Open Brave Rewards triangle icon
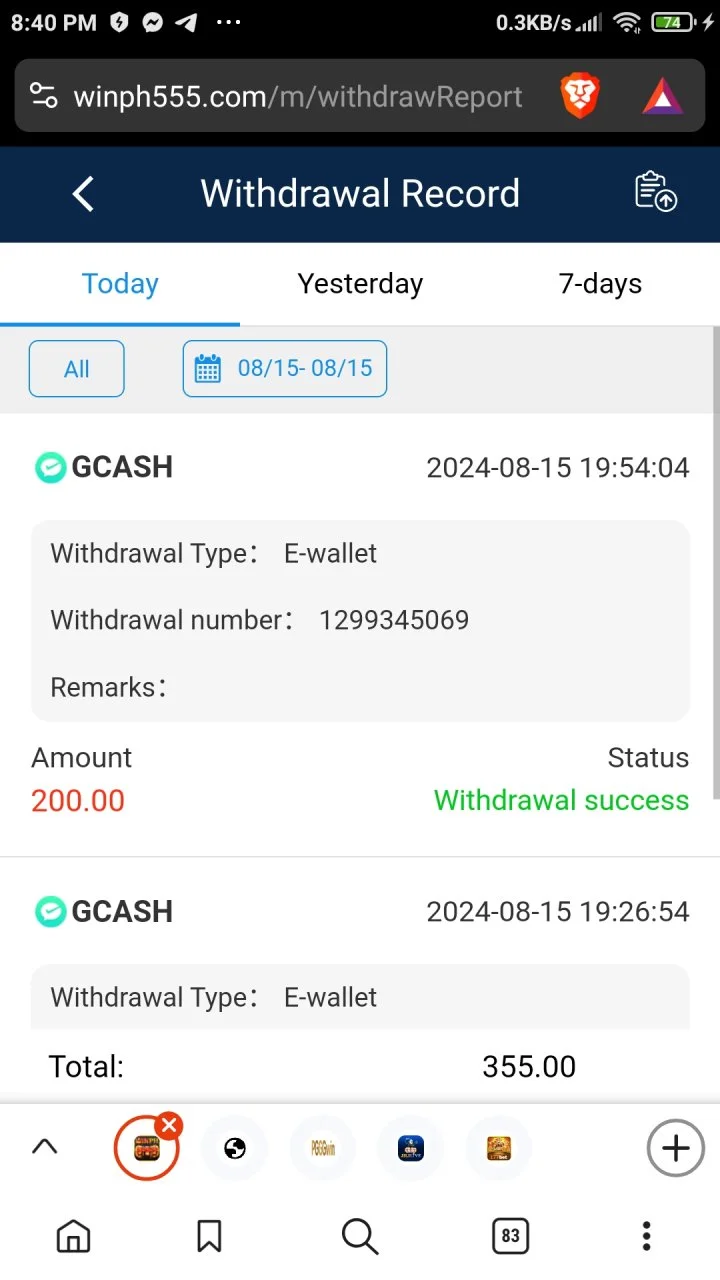This screenshot has width=720, height=1280. pos(662,97)
